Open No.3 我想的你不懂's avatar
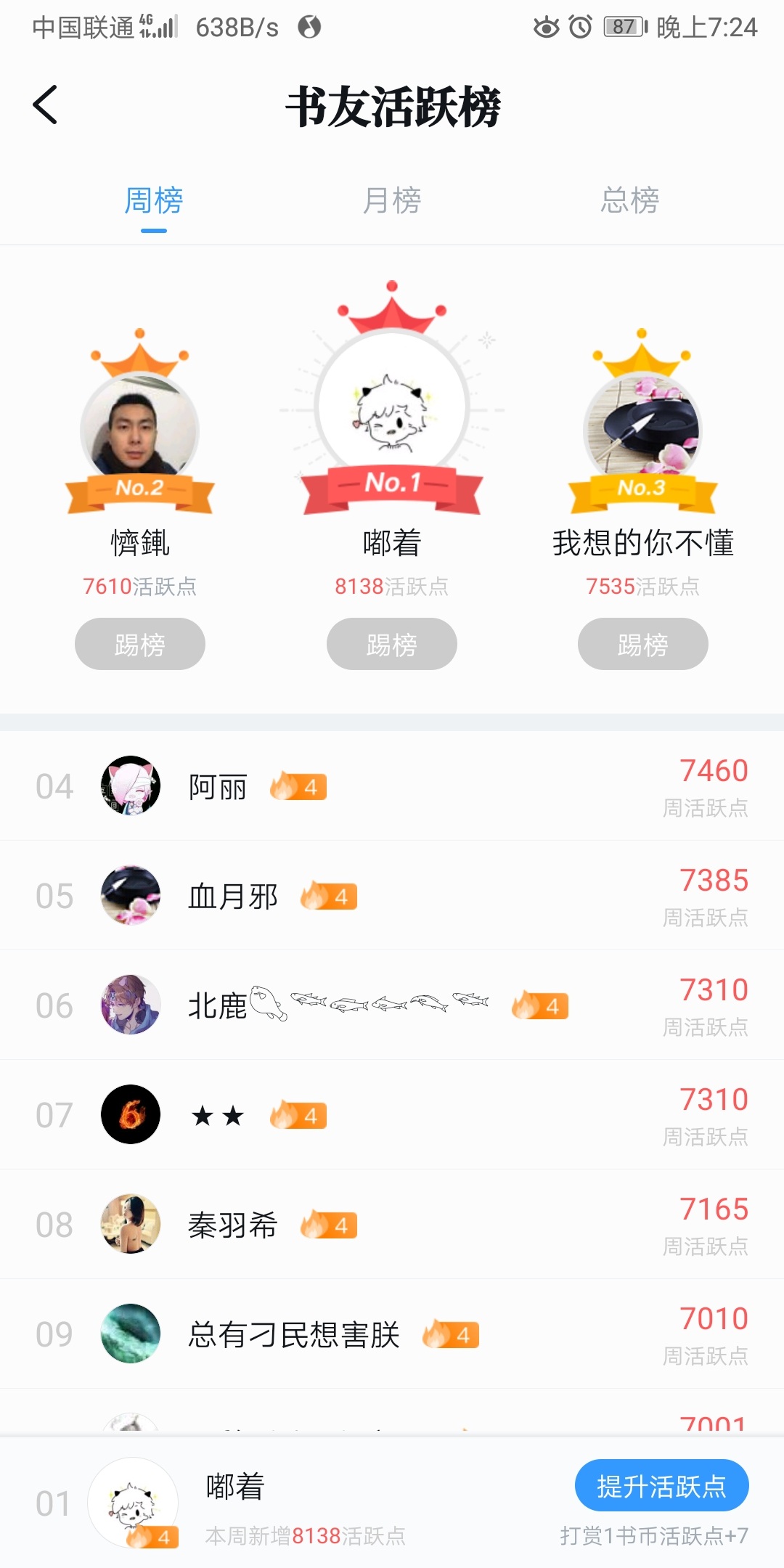 [x=642, y=430]
